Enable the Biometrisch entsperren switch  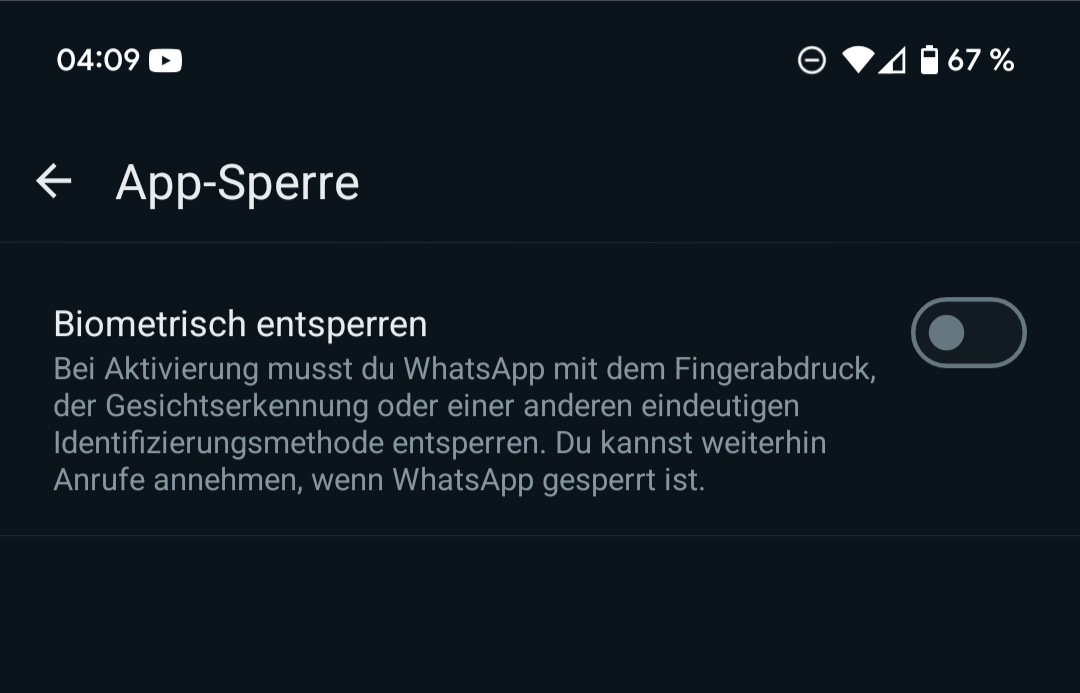[967, 333]
